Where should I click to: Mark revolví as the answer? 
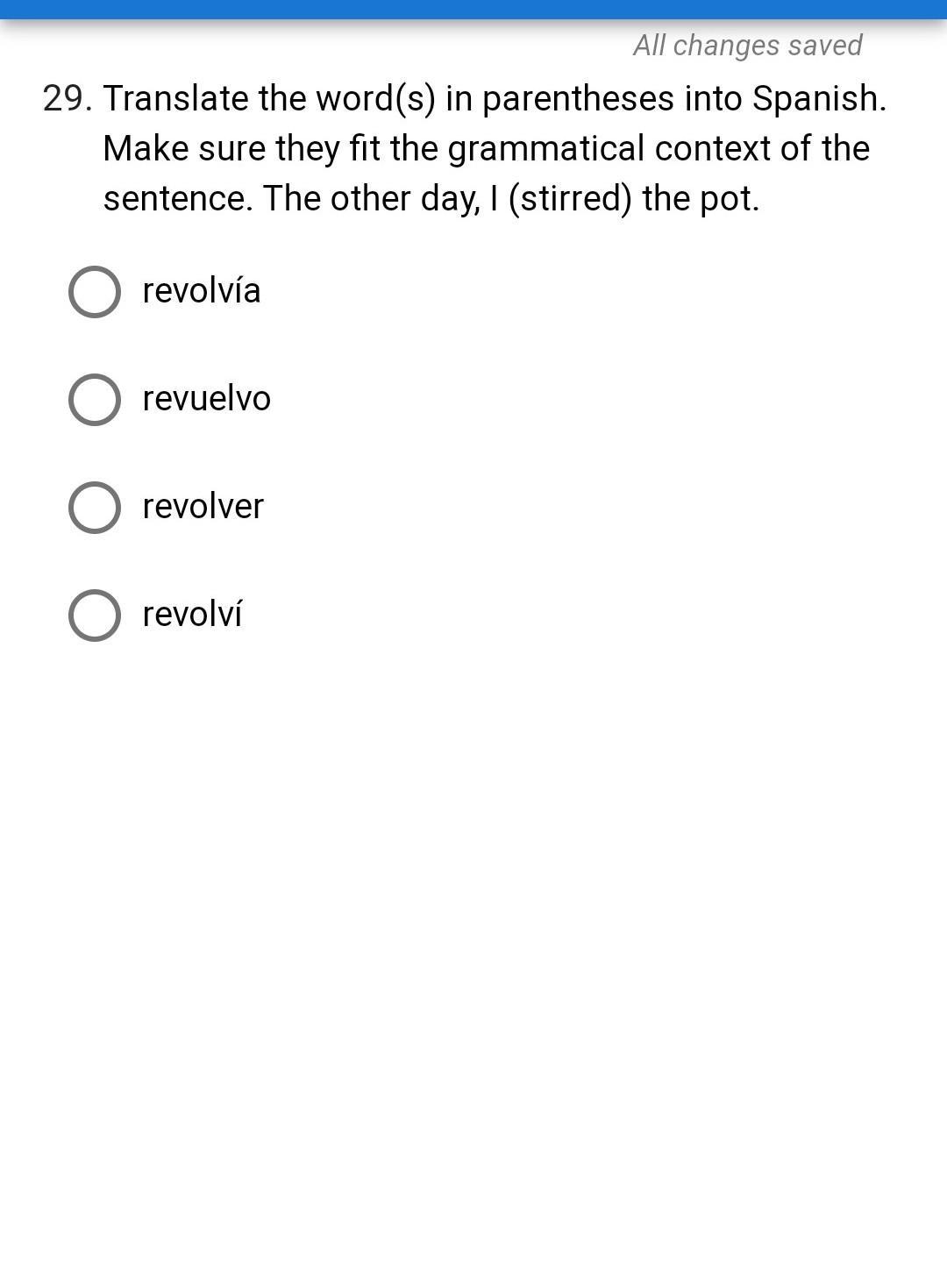click(x=95, y=616)
